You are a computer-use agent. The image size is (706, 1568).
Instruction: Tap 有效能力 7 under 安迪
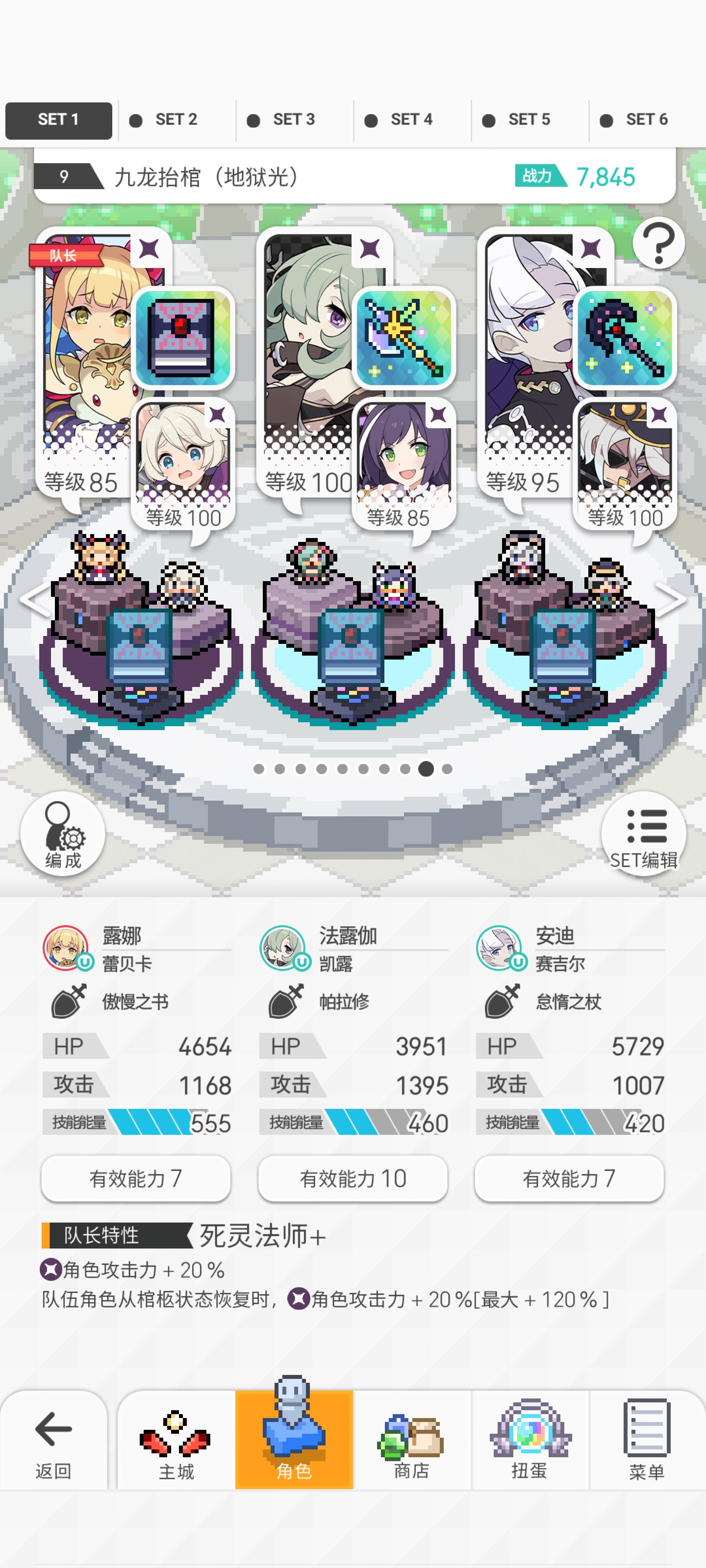(x=569, y=1179)
